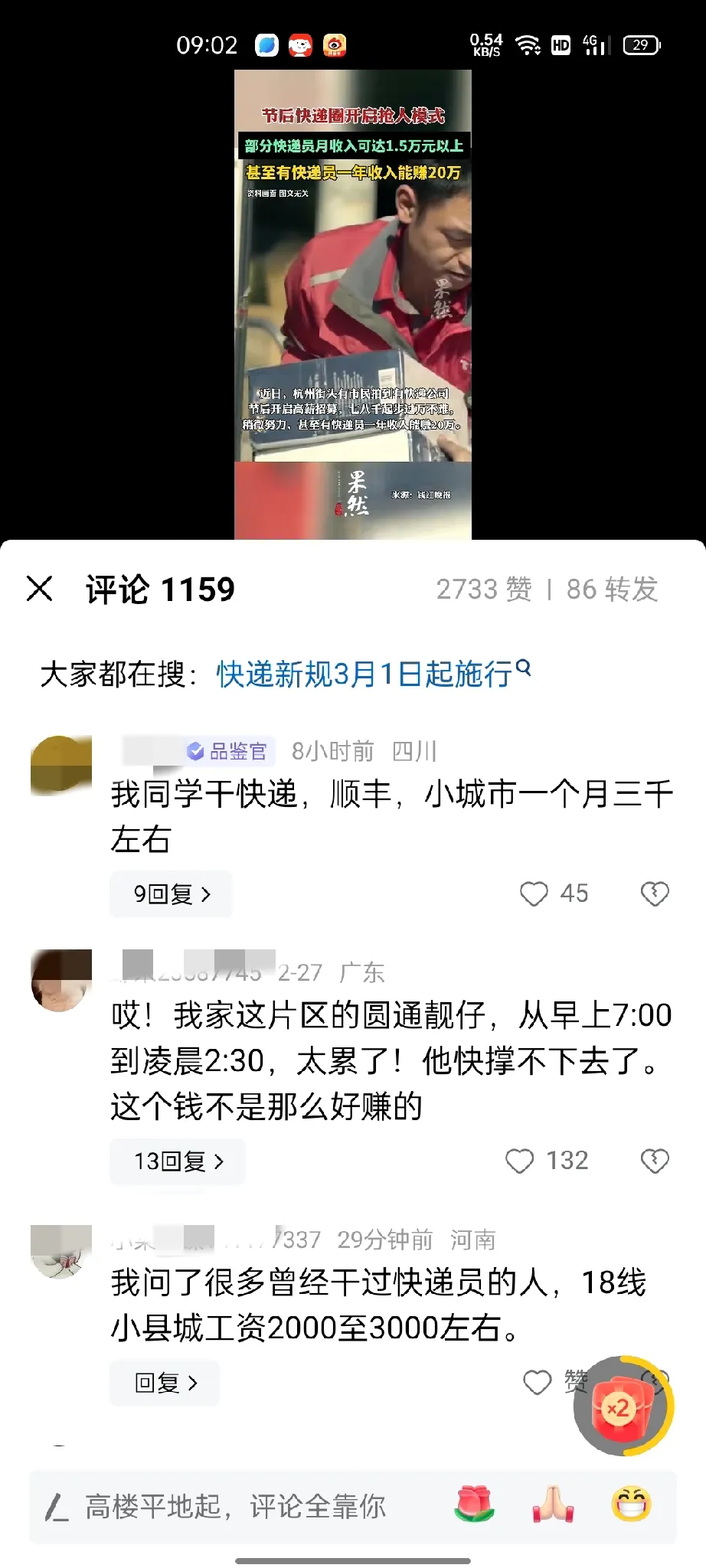Image resolution: width=706 pixels, height=1568 pixels.
Task: Like the 18线小县城工资 comment
Action: pos(538,1382)
